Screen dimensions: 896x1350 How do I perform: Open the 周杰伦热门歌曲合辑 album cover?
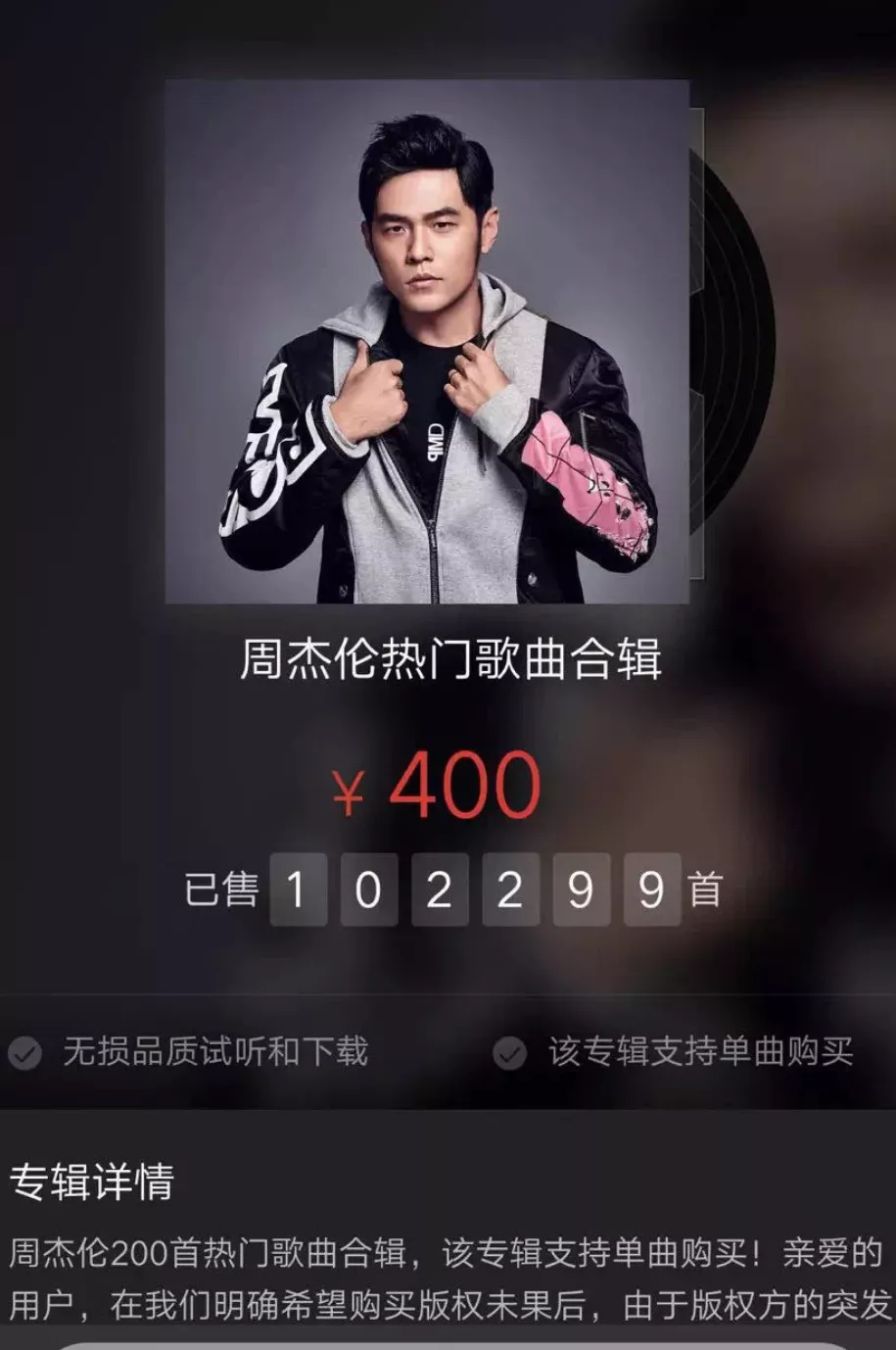pos(427,342)
